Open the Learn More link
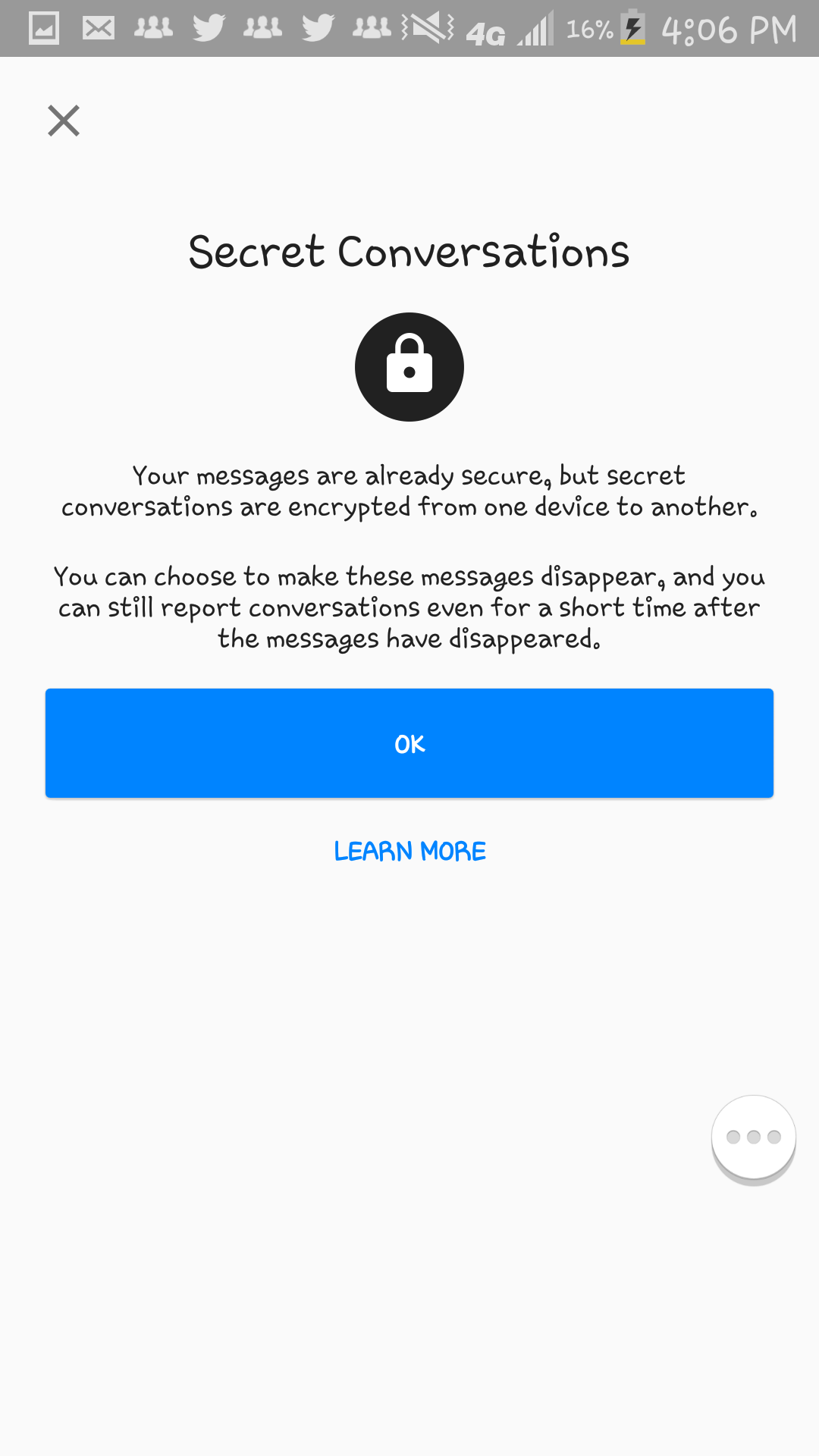Image resolution: width=819 pixels, height=1456 pixels. tap(409, 852)
